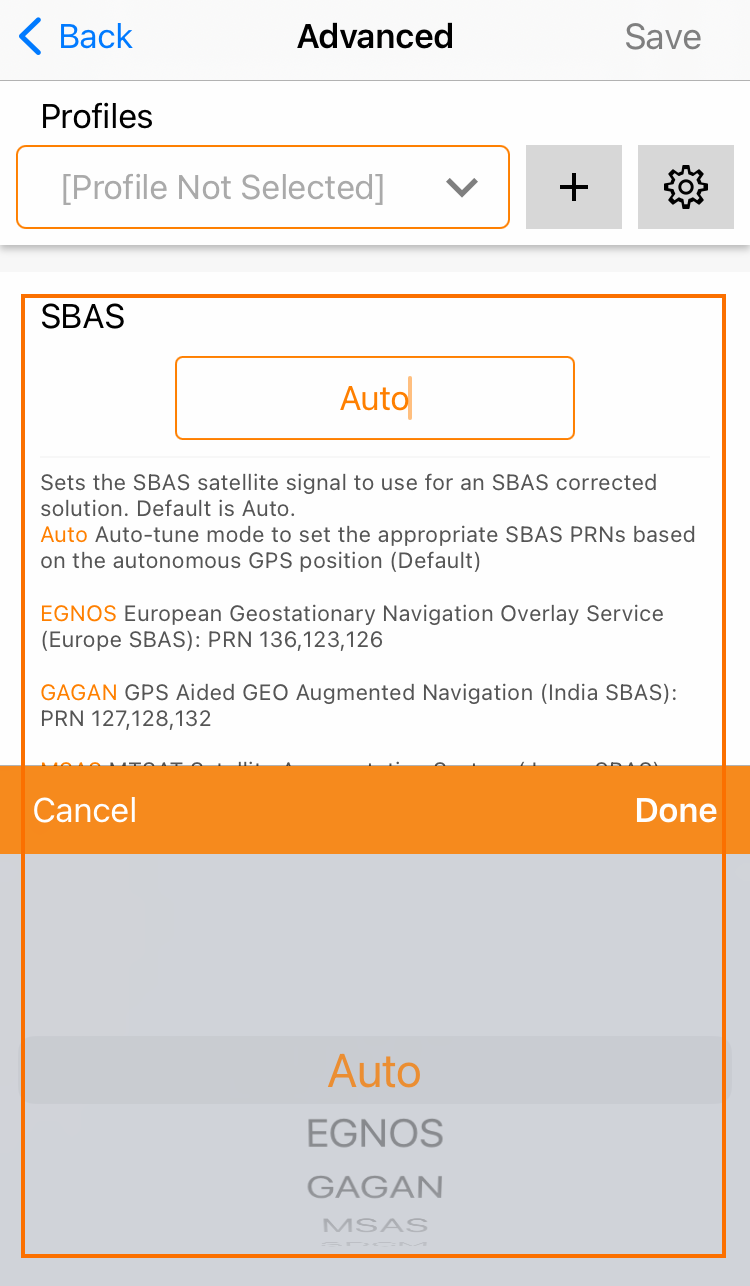
Task: Expand the Profile Not Selected dropdown
Action: click(263, 187)
